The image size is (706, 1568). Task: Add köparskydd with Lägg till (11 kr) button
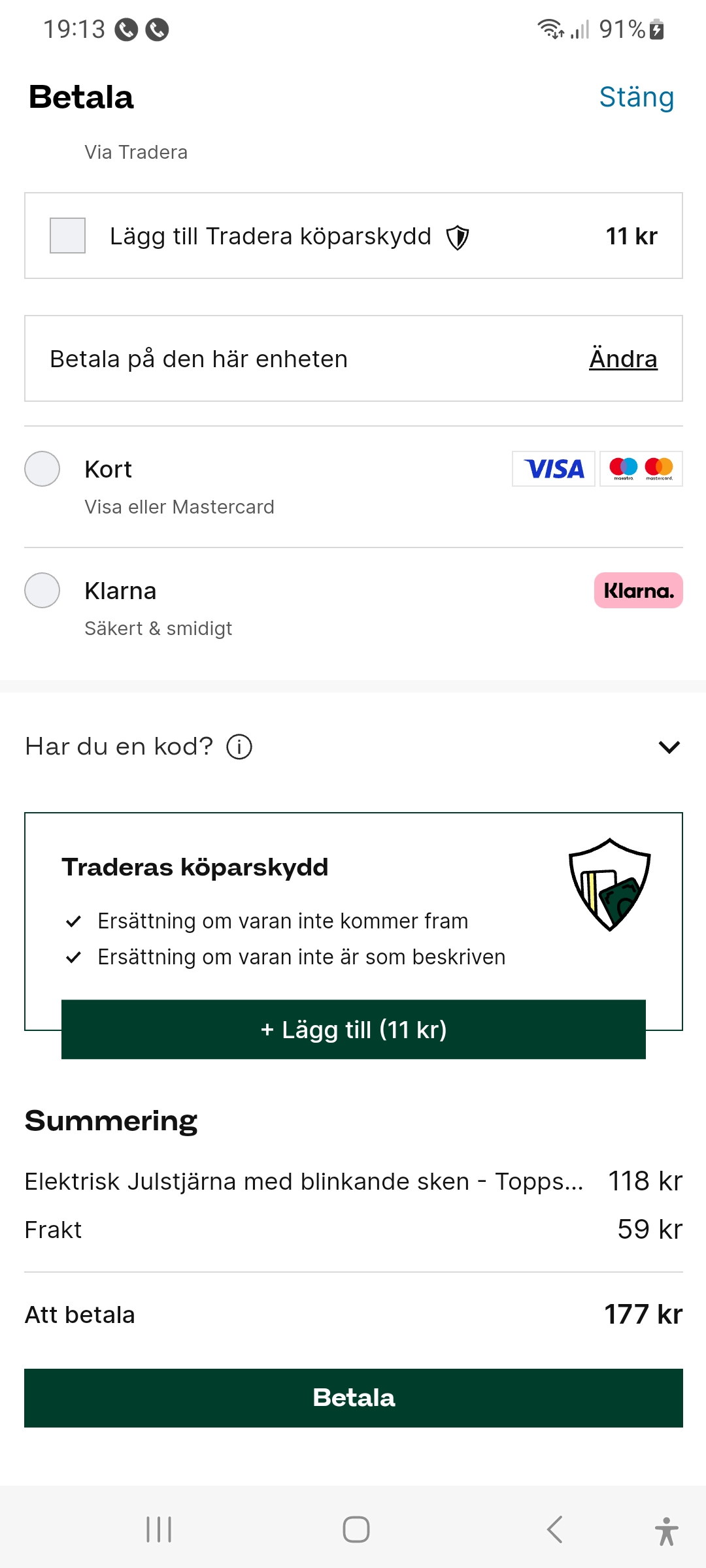click(x=353, y=1030)
